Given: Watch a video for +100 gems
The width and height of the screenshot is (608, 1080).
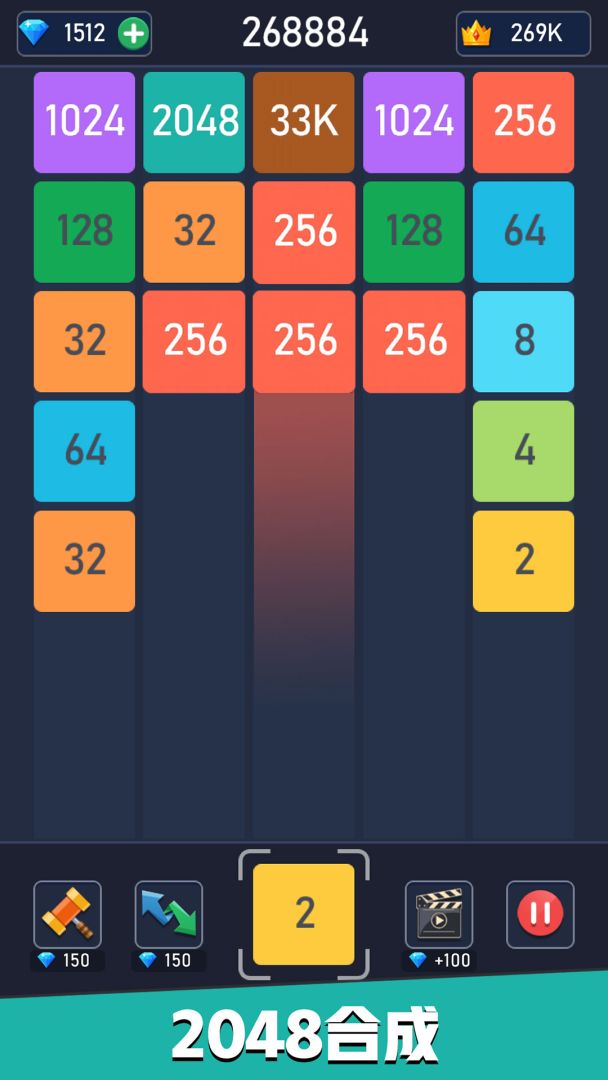Looking at the screenshot, I should click(439, 914).
